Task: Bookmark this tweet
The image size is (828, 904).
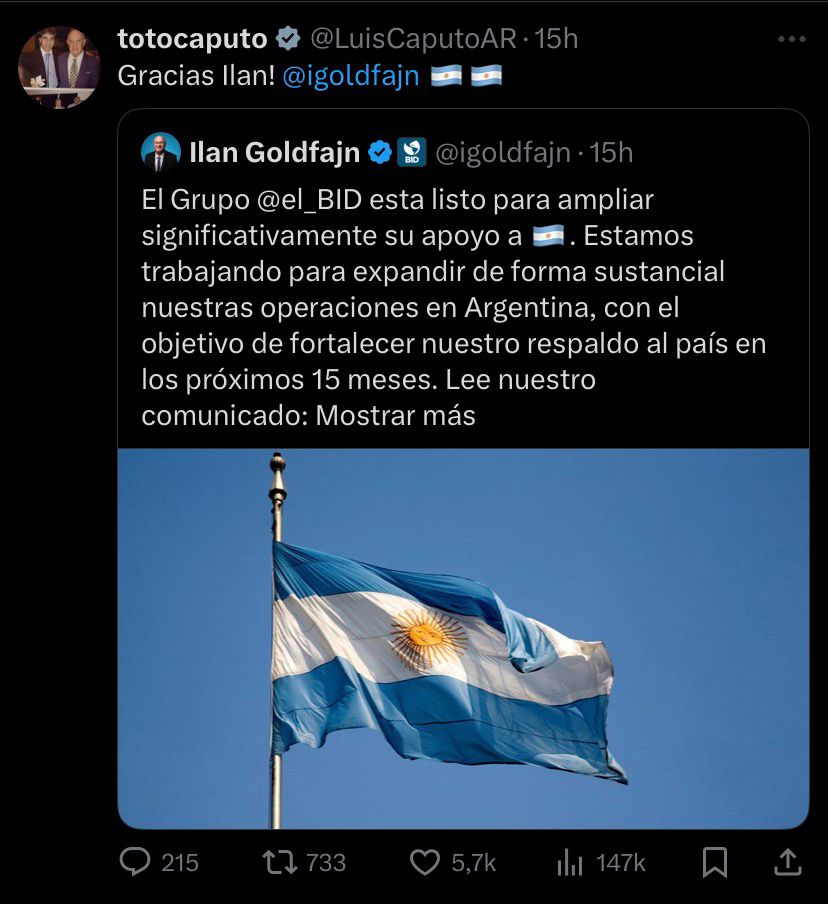Action: point(715,862)
